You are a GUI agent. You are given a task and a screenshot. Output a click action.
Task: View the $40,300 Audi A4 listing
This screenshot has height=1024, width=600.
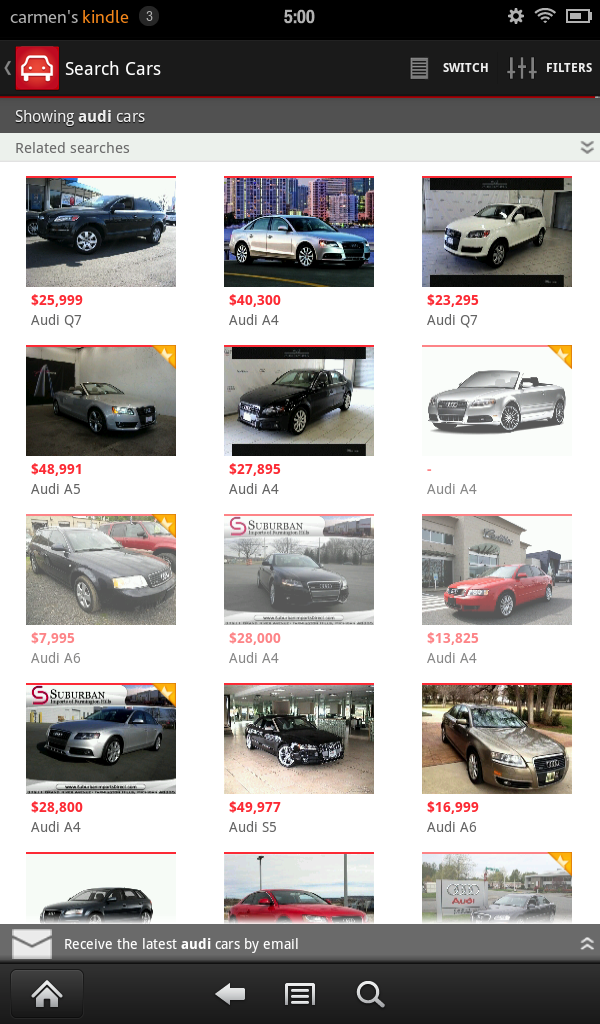pos(299,232)
